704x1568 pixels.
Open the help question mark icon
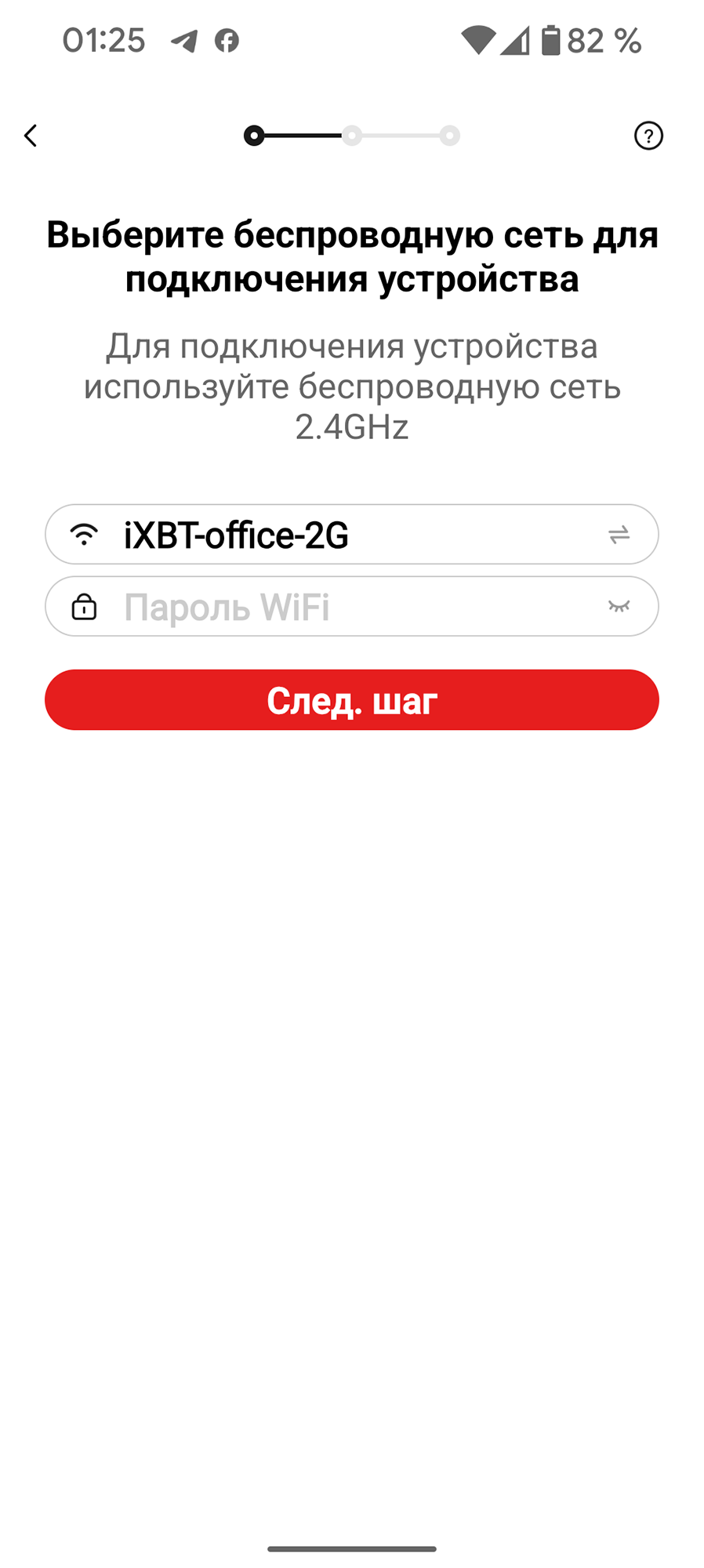click(648, 136)
